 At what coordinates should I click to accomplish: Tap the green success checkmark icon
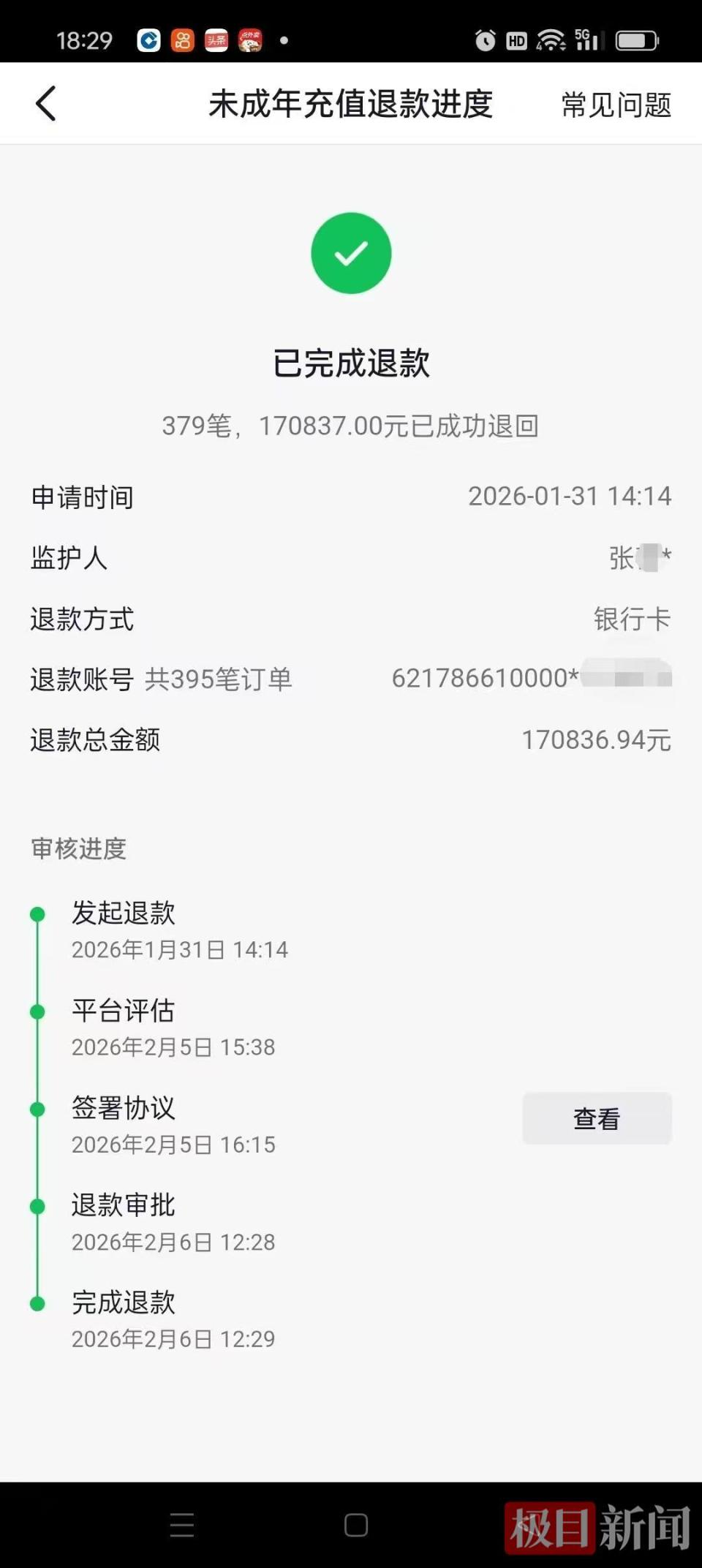coord(351,252)
